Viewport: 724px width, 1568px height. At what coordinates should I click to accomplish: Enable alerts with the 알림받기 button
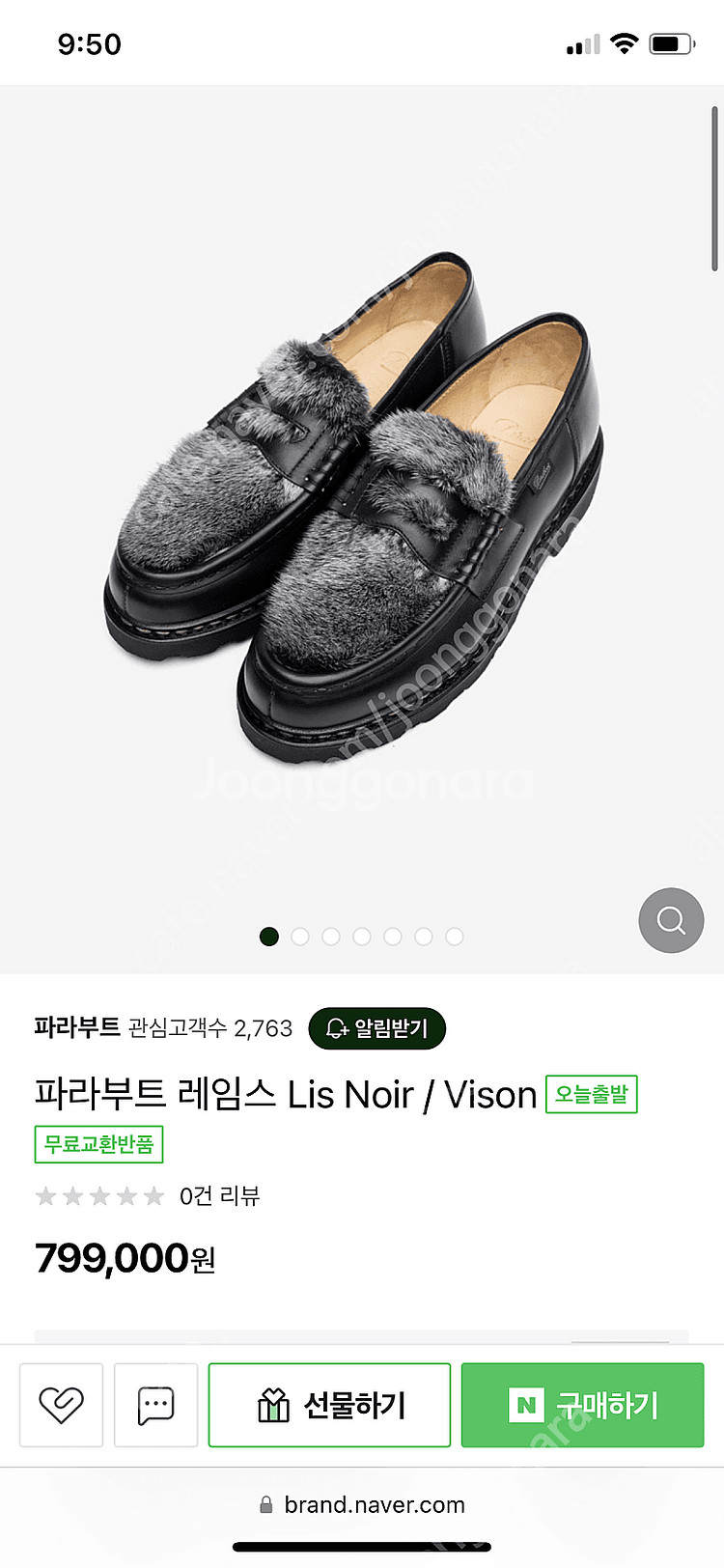point(377,1028)
